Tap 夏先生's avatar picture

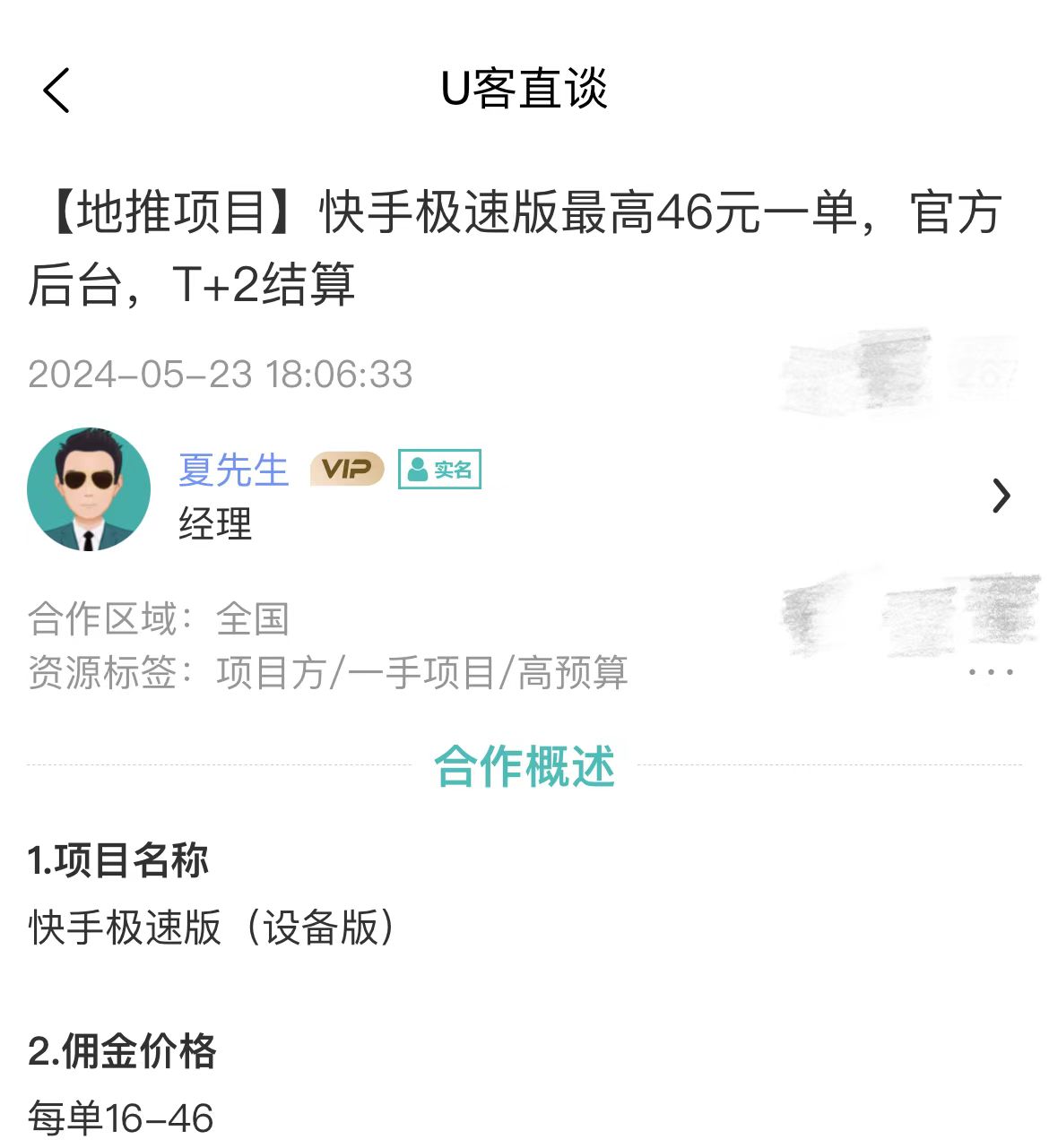[89, 489]
